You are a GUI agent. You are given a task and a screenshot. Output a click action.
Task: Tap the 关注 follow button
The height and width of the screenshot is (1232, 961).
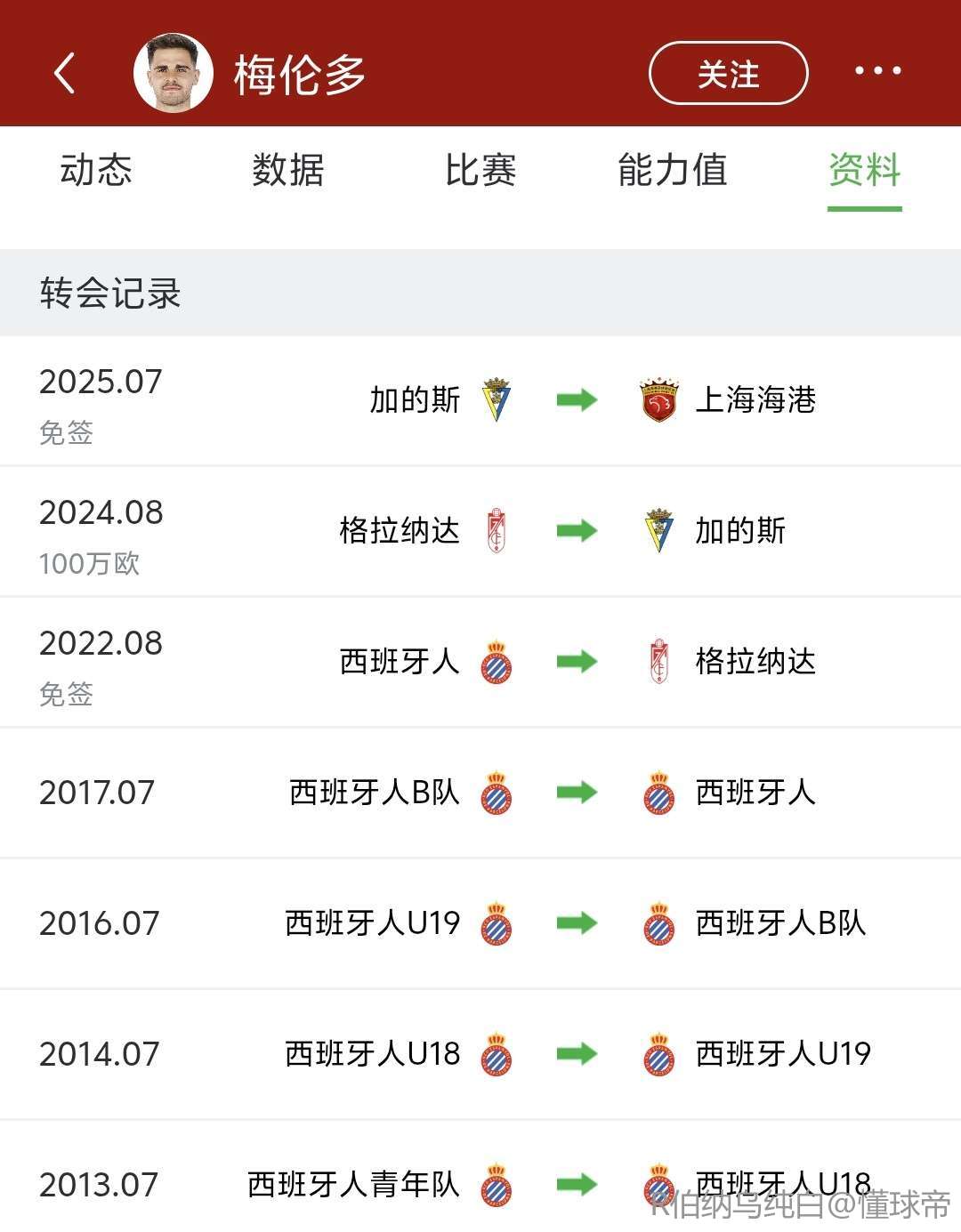(728, 74)
